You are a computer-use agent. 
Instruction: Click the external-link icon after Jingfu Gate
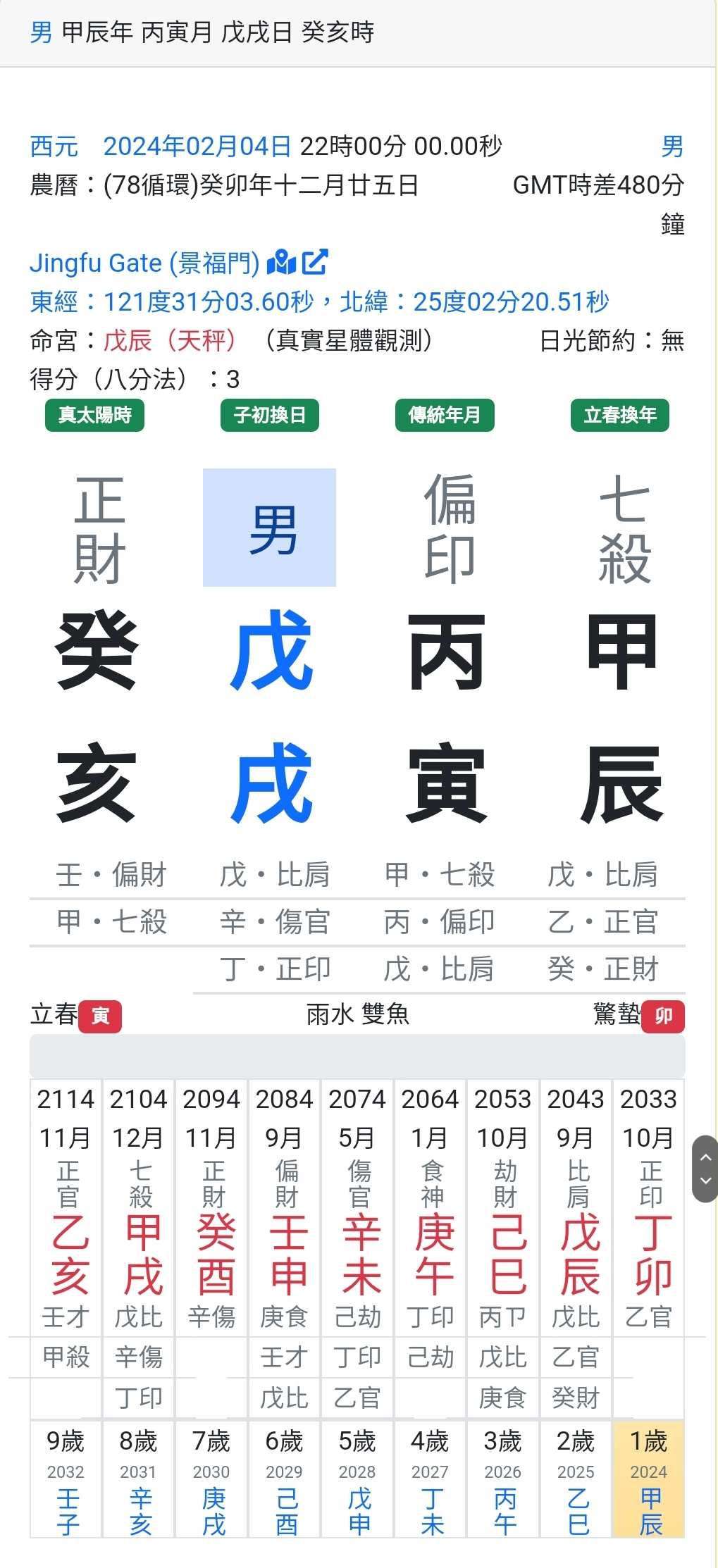tap(315, 263)
